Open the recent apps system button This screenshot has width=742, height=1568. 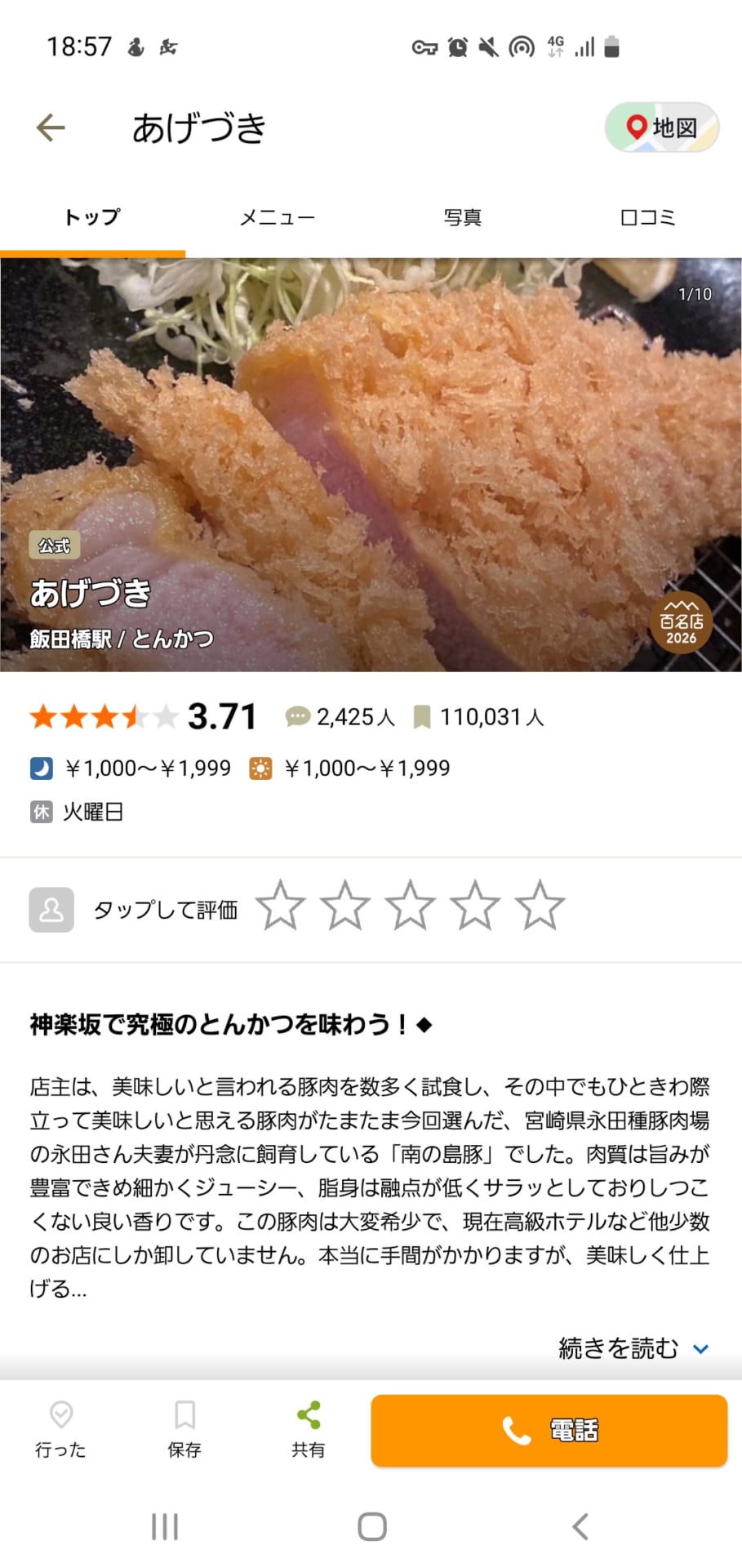point(165,1526)
